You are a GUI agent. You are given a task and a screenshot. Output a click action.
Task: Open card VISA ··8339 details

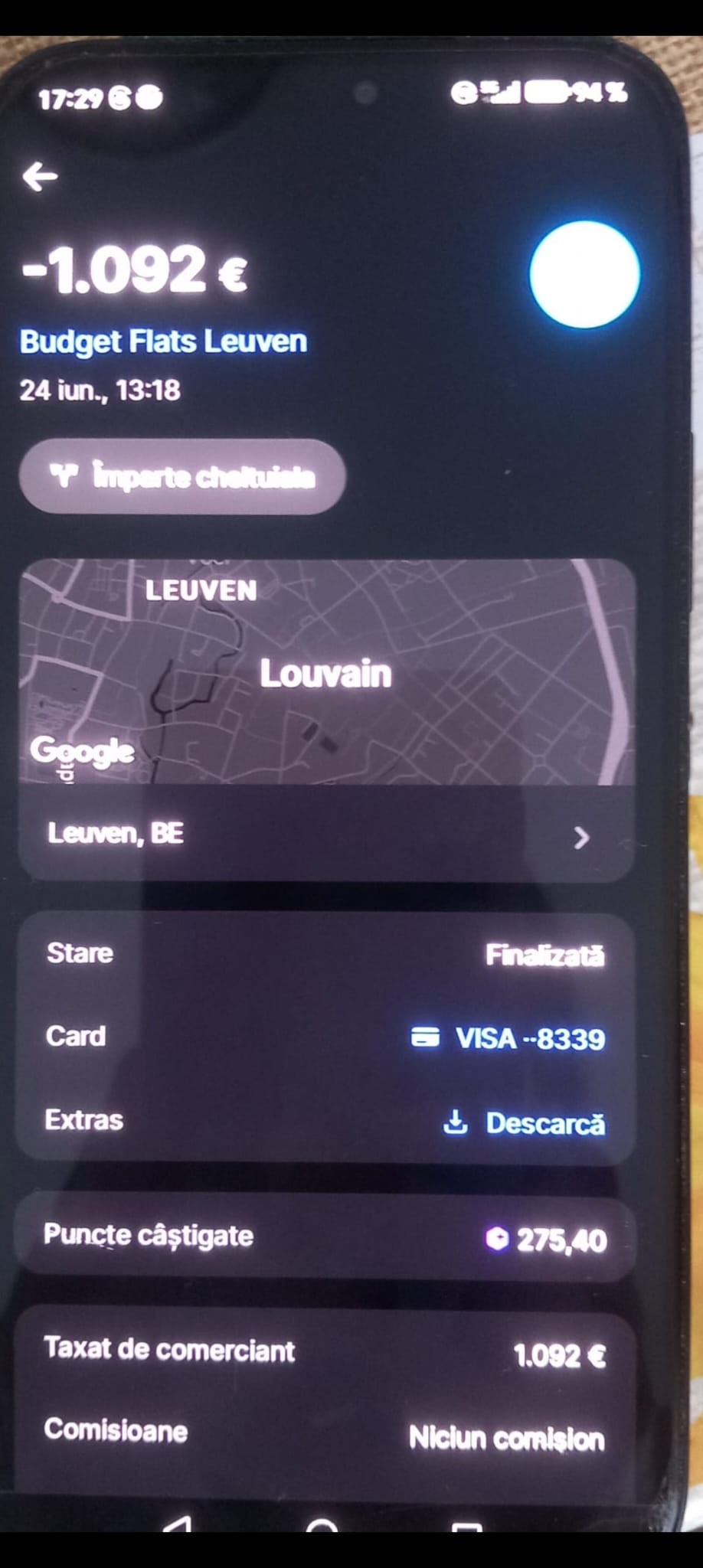(508, 1039)
